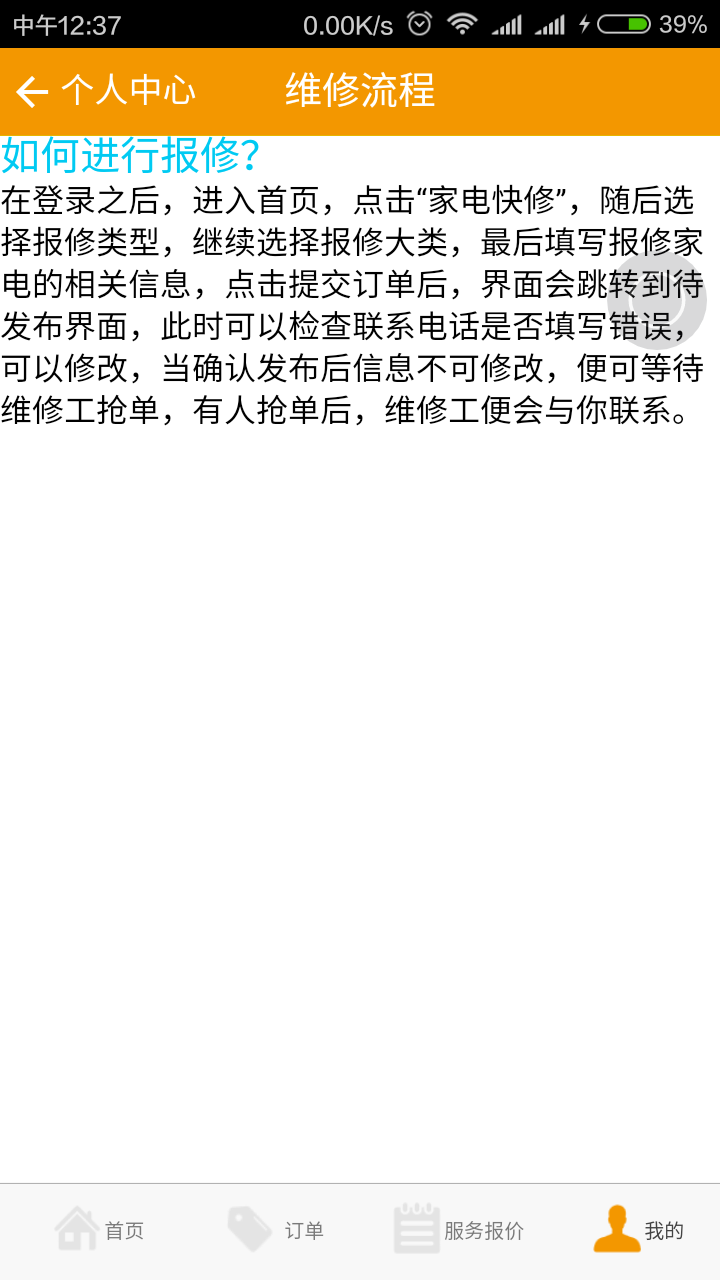Viewport: 720px width, 1280px height.
Task: Open the 订单 tab
Action: click(276, 1230)
